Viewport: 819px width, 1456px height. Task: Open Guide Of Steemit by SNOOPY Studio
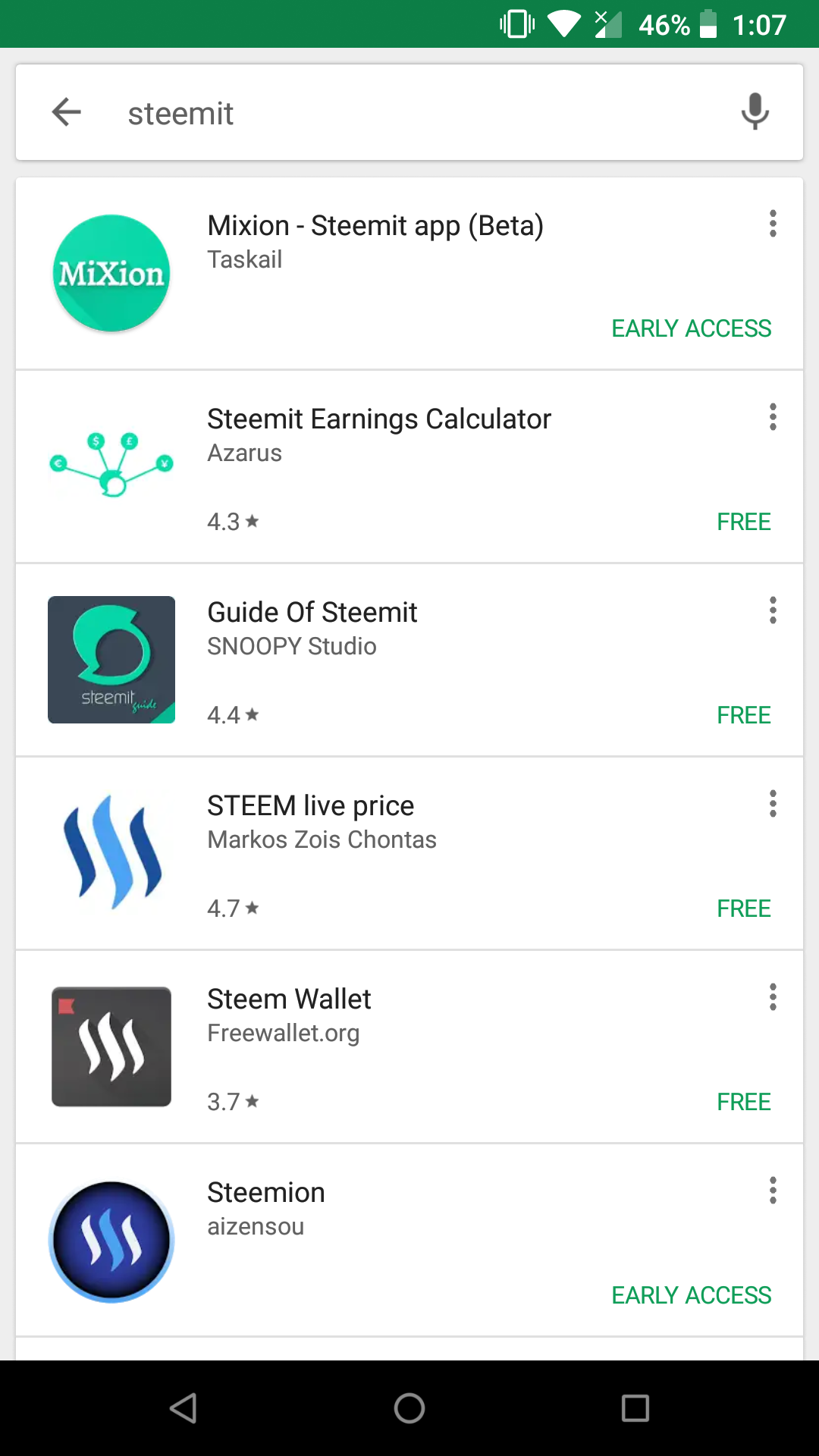tap(409, 661)
